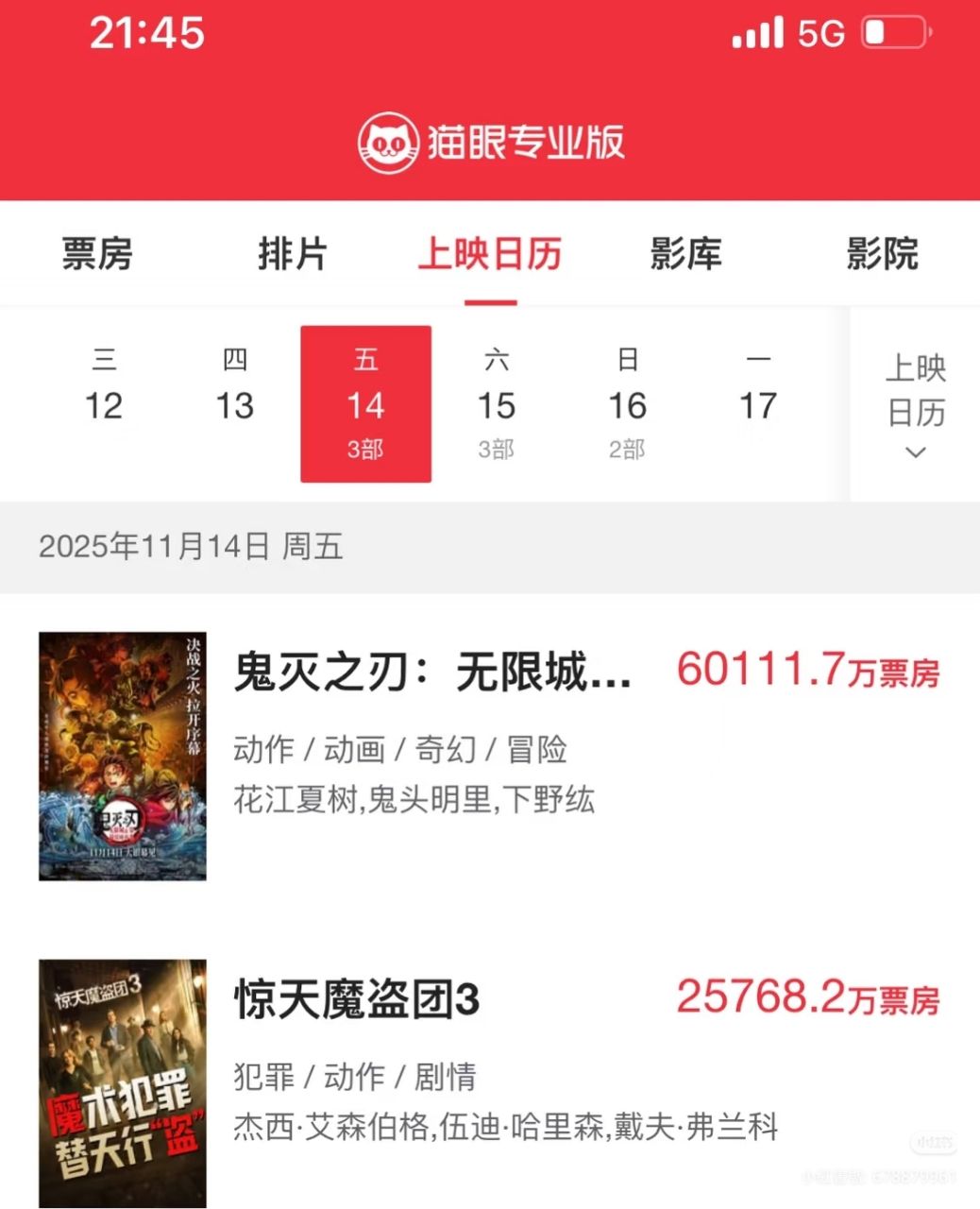Screen dimensions: 980x1209
Task: Switch to the 票房 tab
Action: click(x=97, y=254)
